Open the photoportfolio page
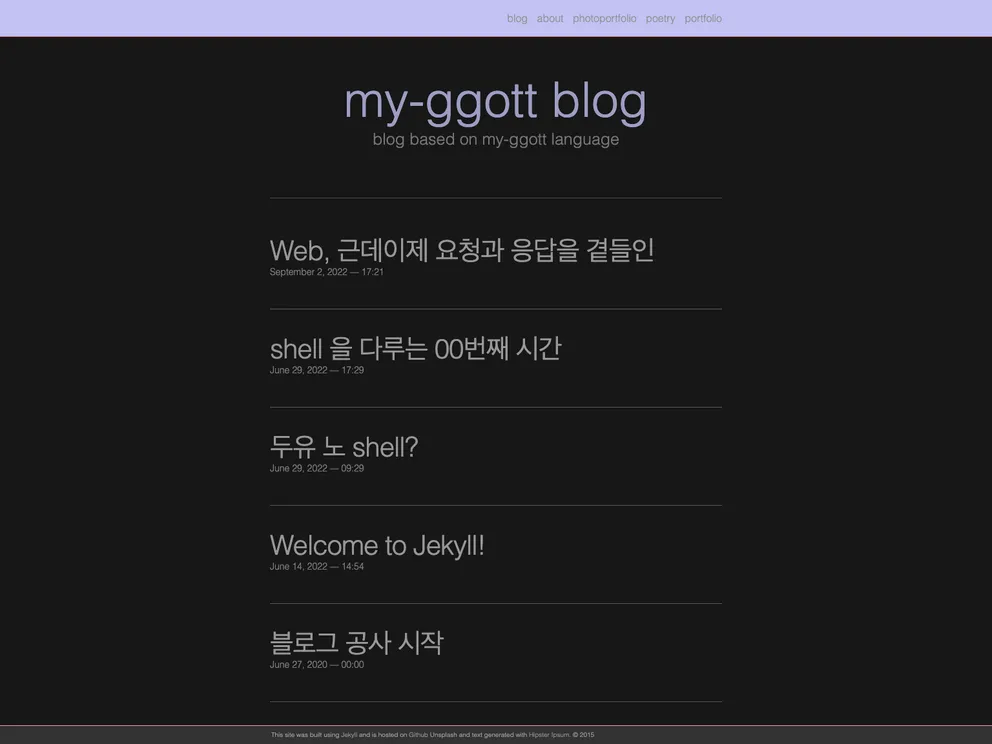Image resolution: width=992 pixels, height=744 pixels. click(604, 18)
